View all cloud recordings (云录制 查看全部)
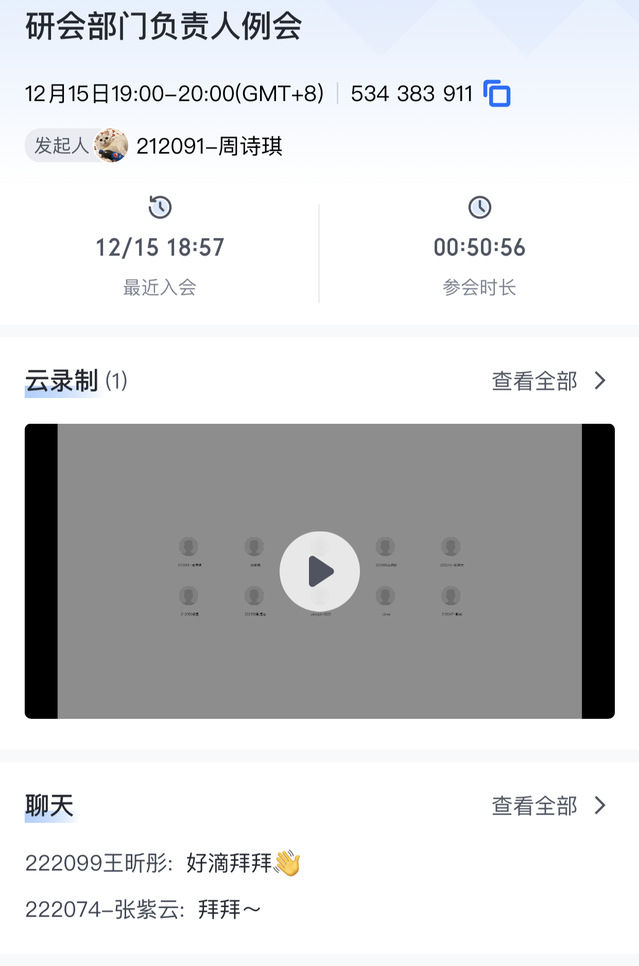The width and height of the screenshot is (639, 966). click(548, 381)
